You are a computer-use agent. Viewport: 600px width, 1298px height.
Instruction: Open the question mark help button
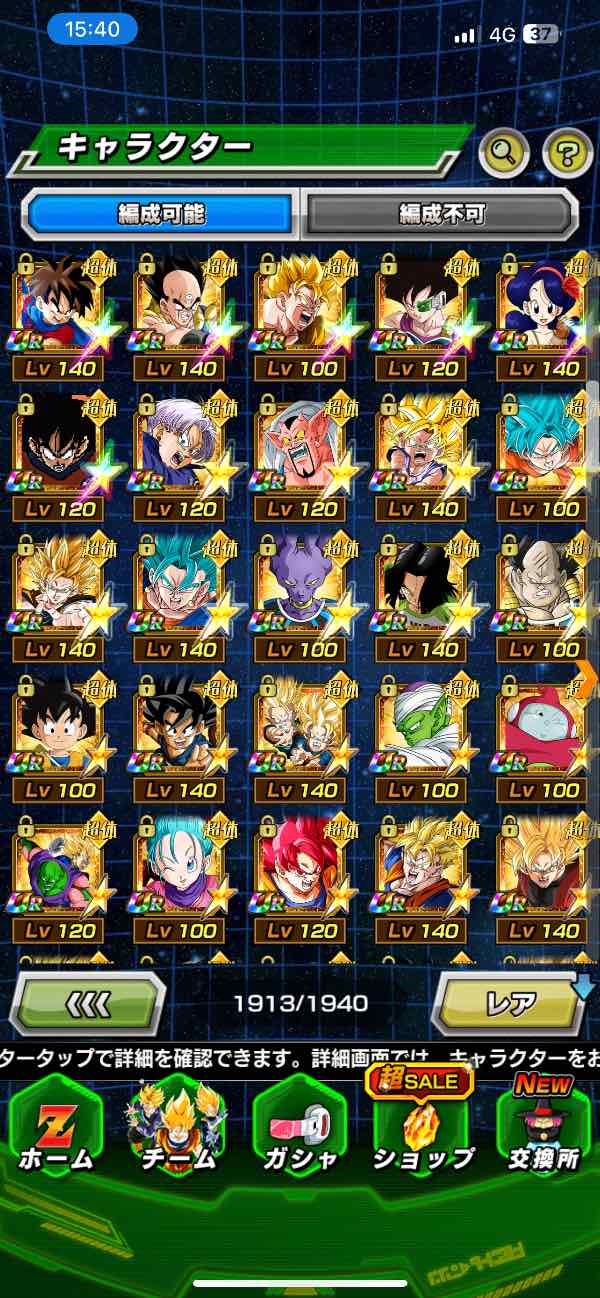pos(567,153)
